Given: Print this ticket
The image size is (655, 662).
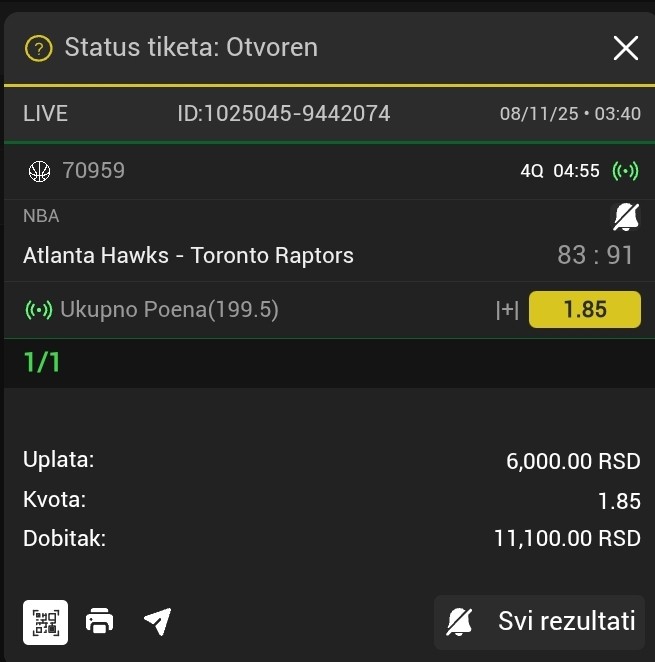Looking at the screenshot, I should pos(100,622).
